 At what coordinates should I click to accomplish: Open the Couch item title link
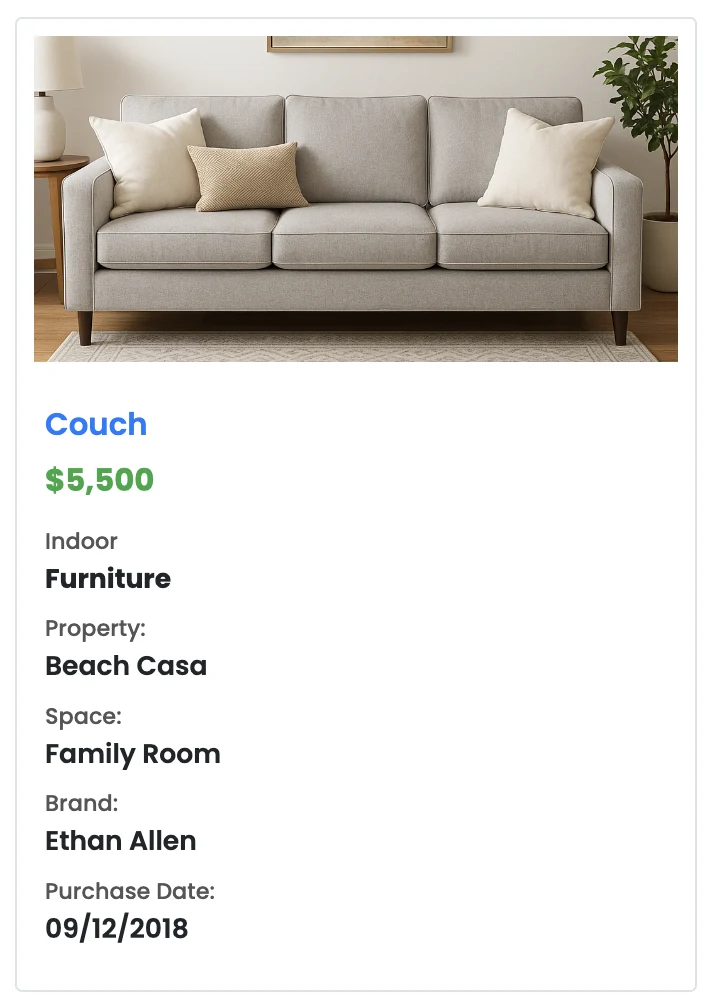[x=96, y=424]
